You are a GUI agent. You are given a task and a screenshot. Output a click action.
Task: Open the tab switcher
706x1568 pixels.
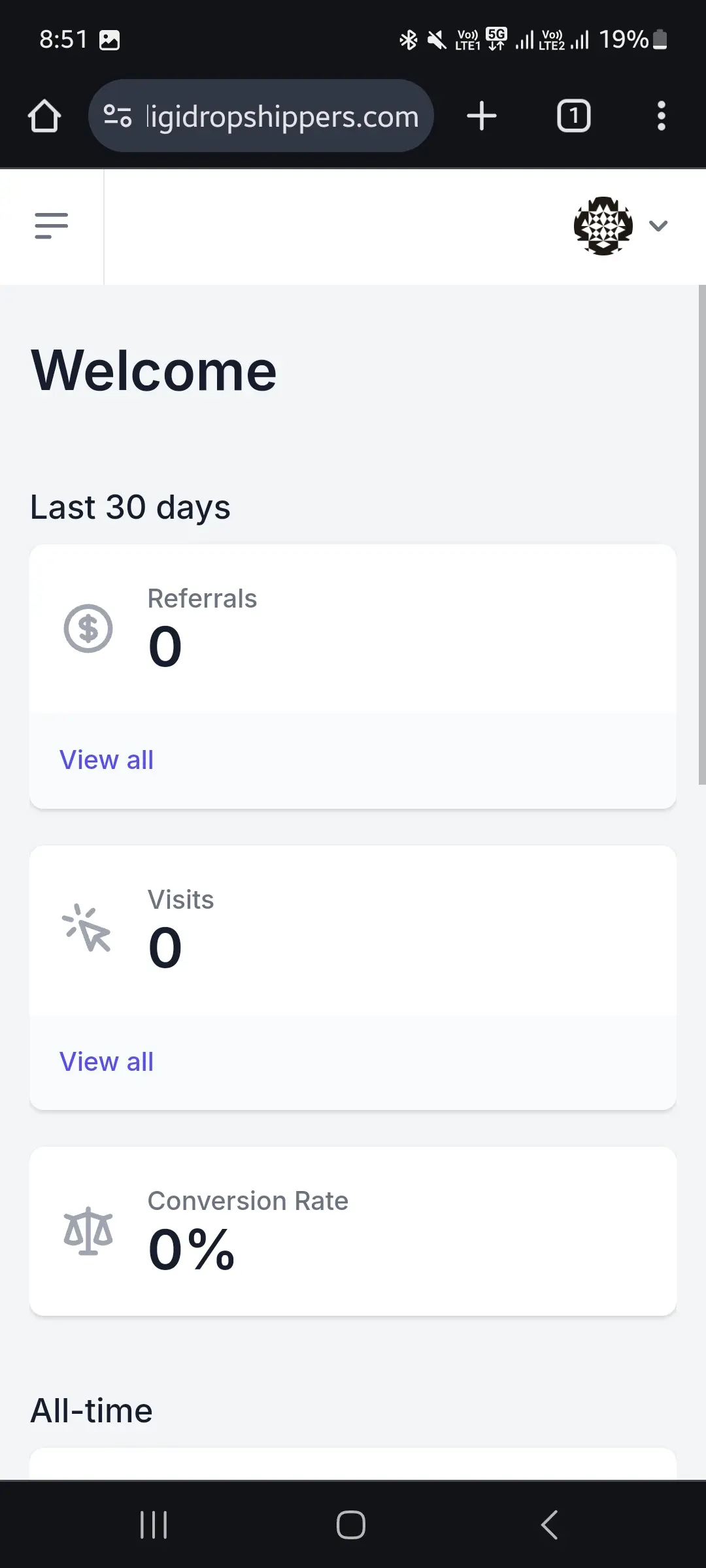[573, 116]
